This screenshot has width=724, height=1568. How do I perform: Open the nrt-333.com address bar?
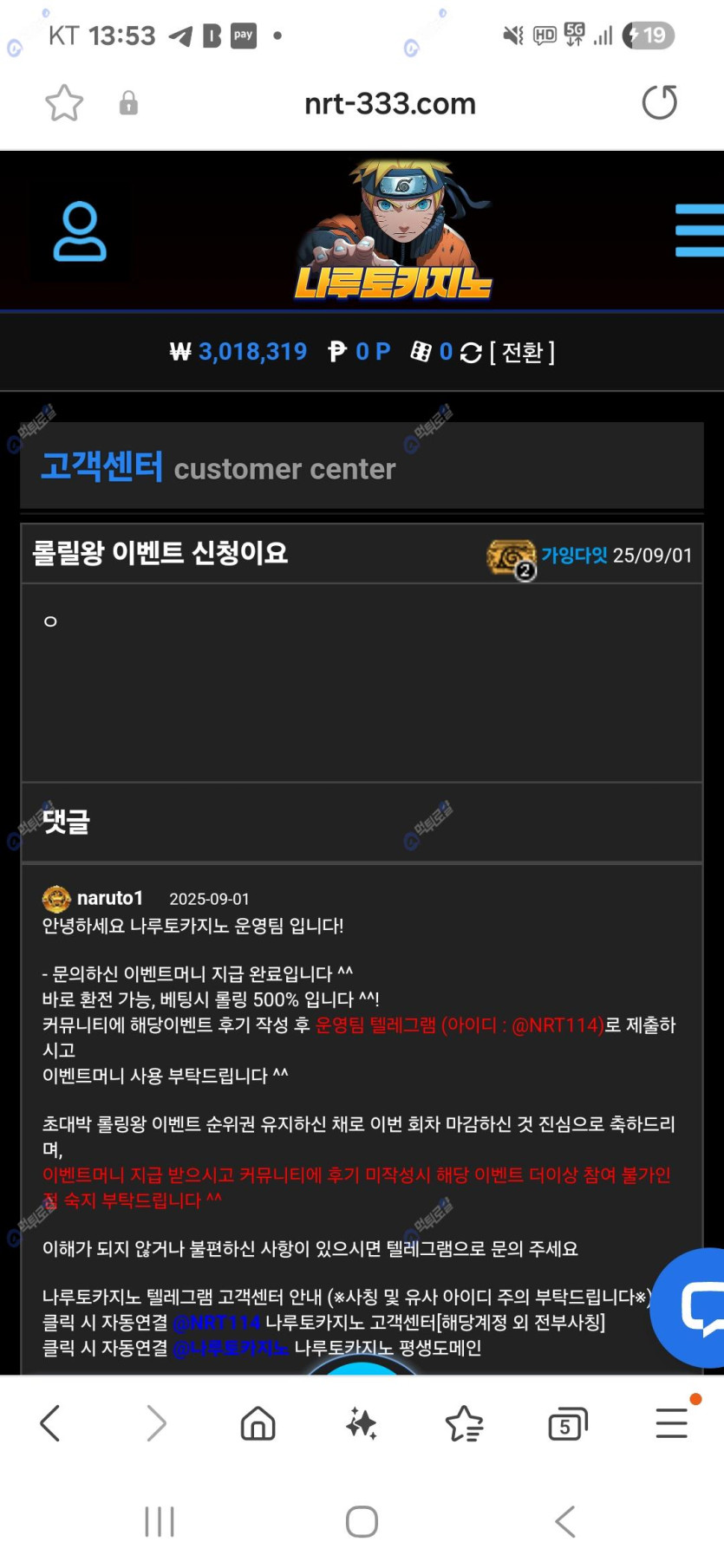pos(389,104)
